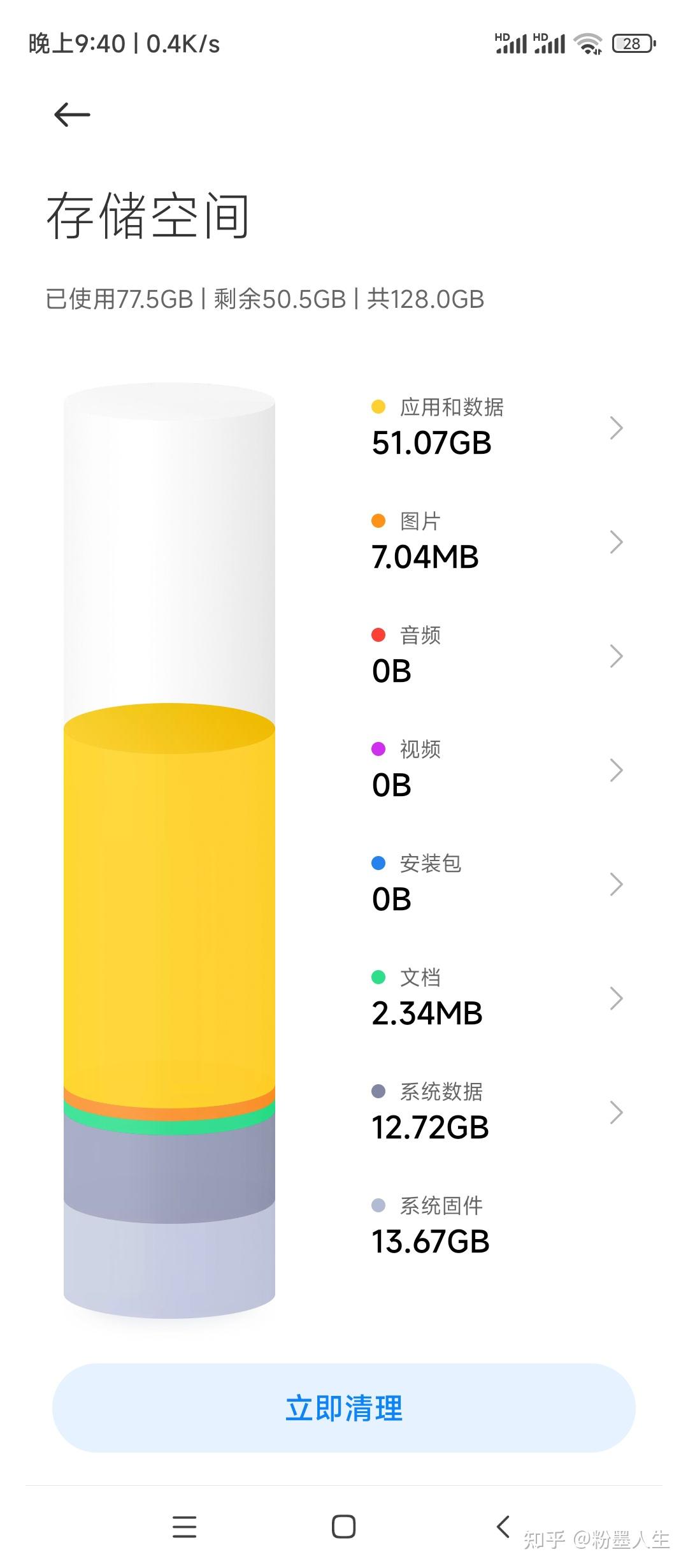Open the 图片 storage row

coord(497,541)
